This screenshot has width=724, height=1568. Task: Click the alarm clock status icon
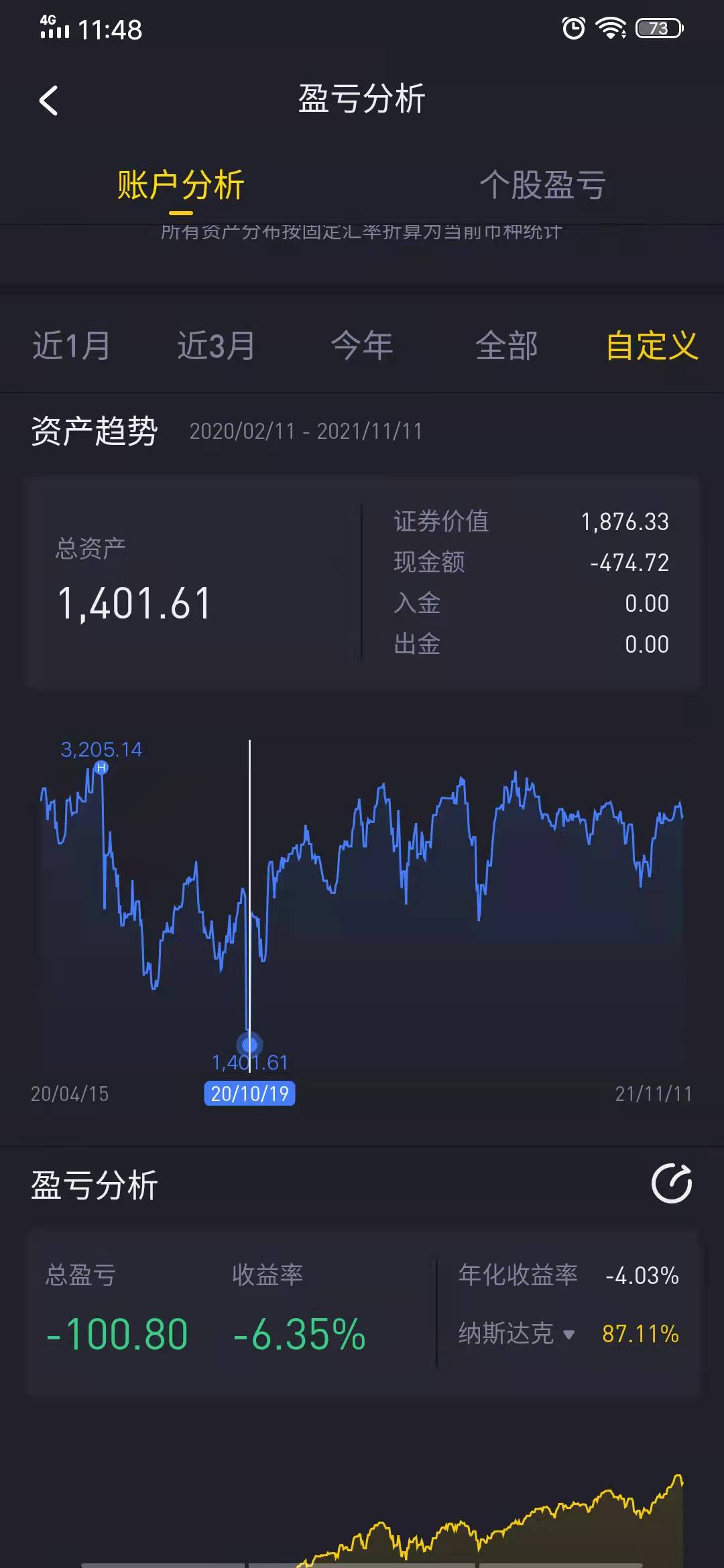click(x=573, y=27)
